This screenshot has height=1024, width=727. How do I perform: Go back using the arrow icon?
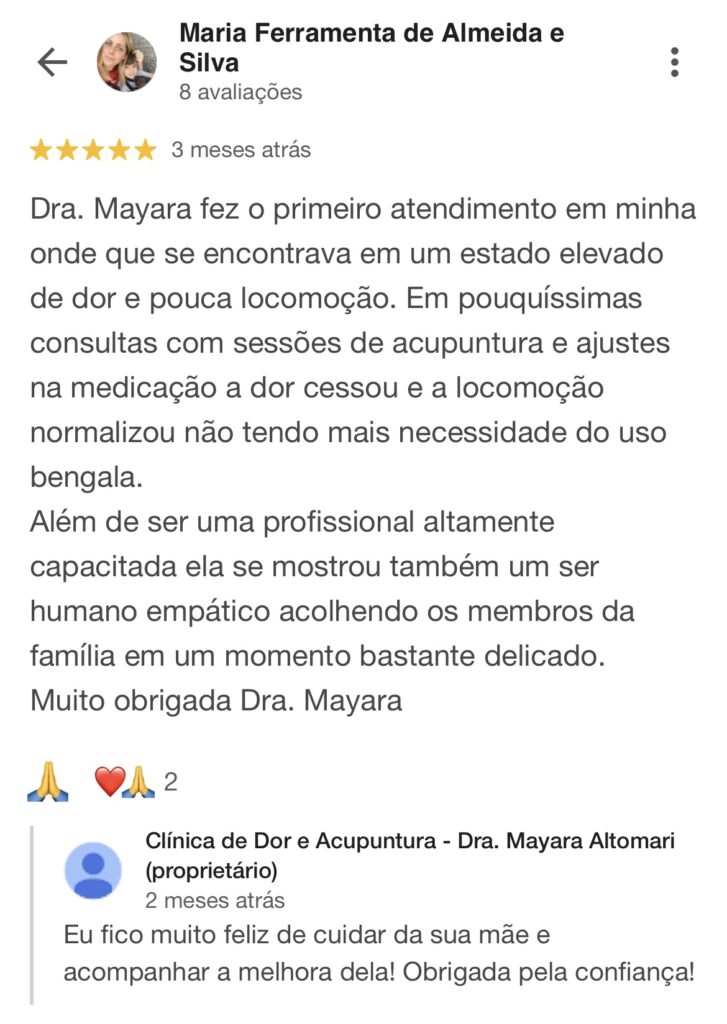point(52,63)
